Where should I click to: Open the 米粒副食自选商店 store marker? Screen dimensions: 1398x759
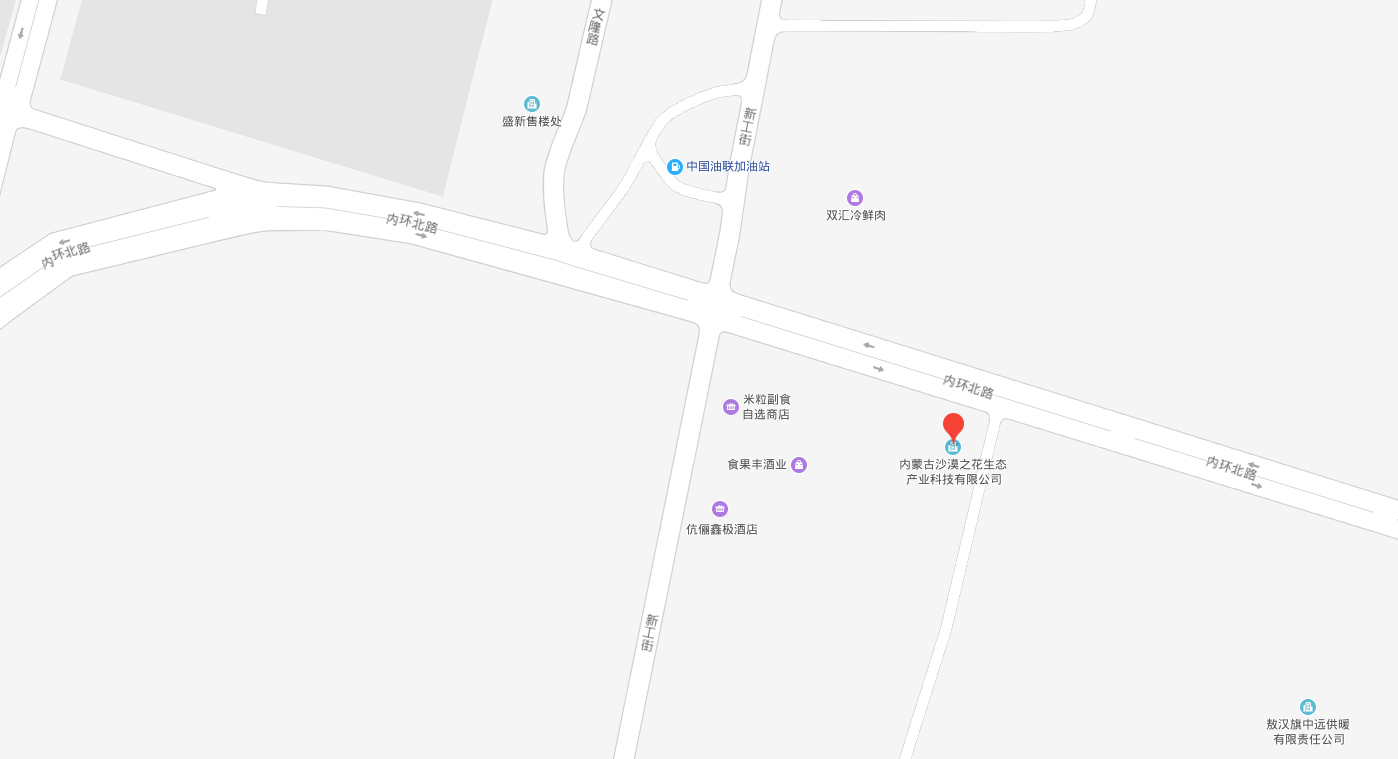click(x=731, y=407)
